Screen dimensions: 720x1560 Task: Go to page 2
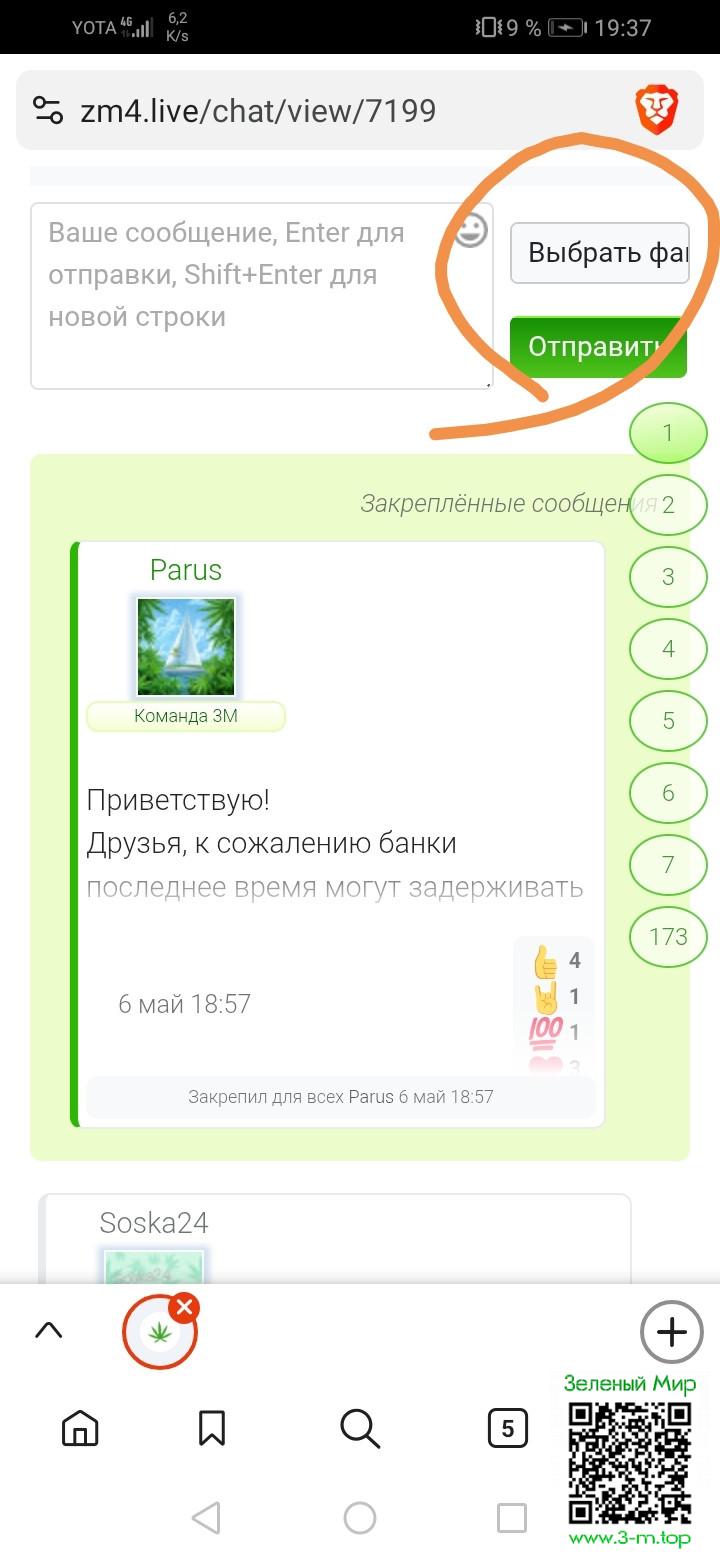668,505
